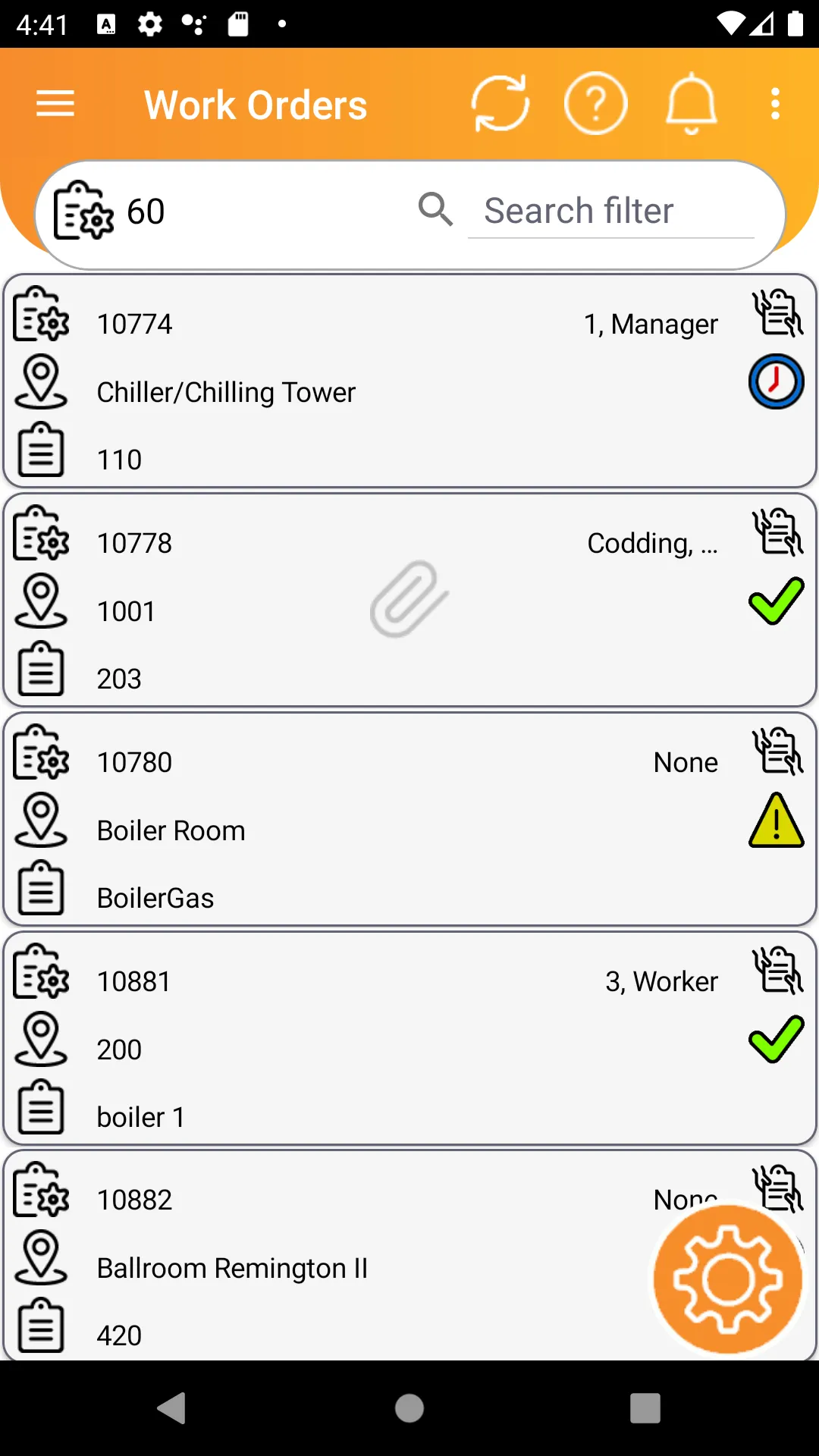Viewport: 819px width, 1456px height.
Task: Tap the clock status icon on order 10774
Action: coord(777,381)
